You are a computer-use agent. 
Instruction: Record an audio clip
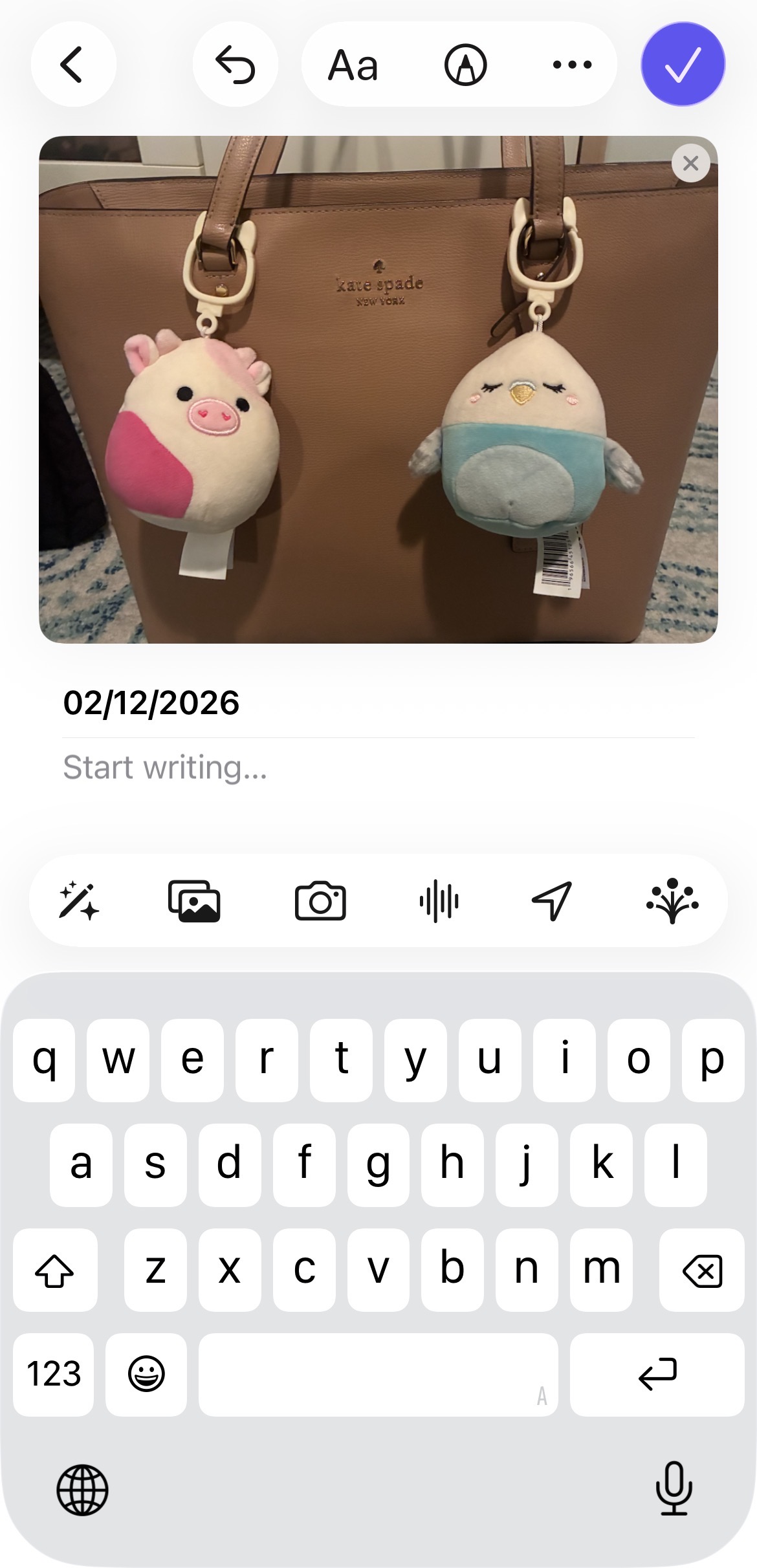[439, 900]
